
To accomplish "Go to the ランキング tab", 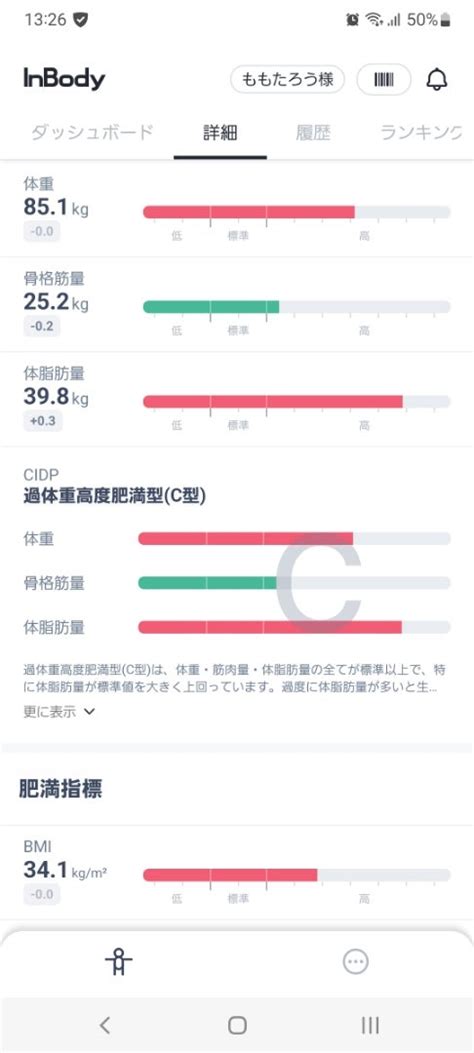I will 422,132.
